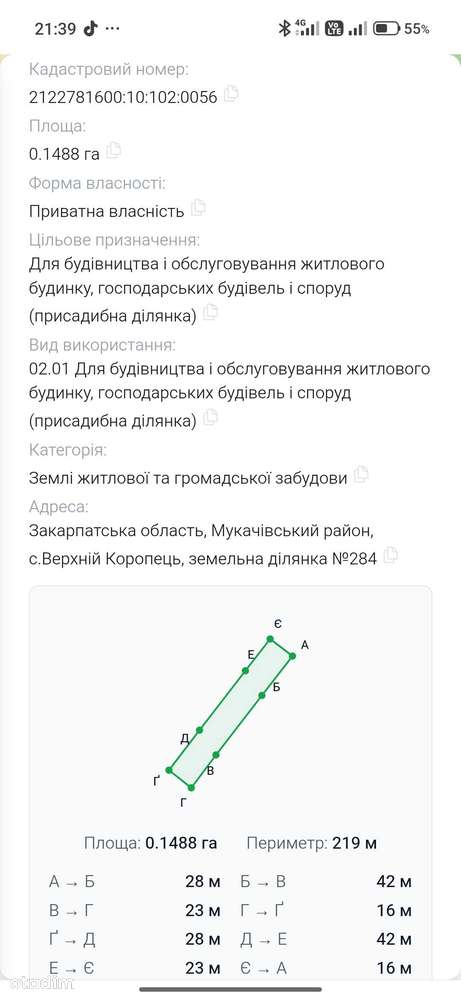Copy the Приватна власність ownership form

click(198, 208)
